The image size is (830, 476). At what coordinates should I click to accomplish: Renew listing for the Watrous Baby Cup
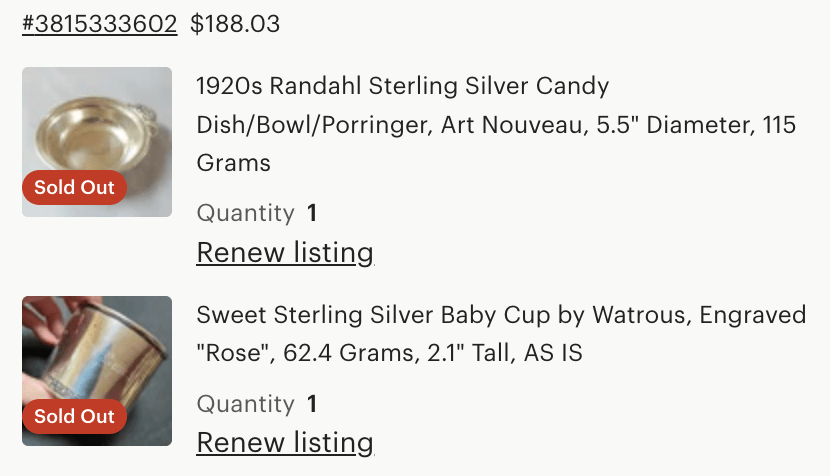[285, 442]
